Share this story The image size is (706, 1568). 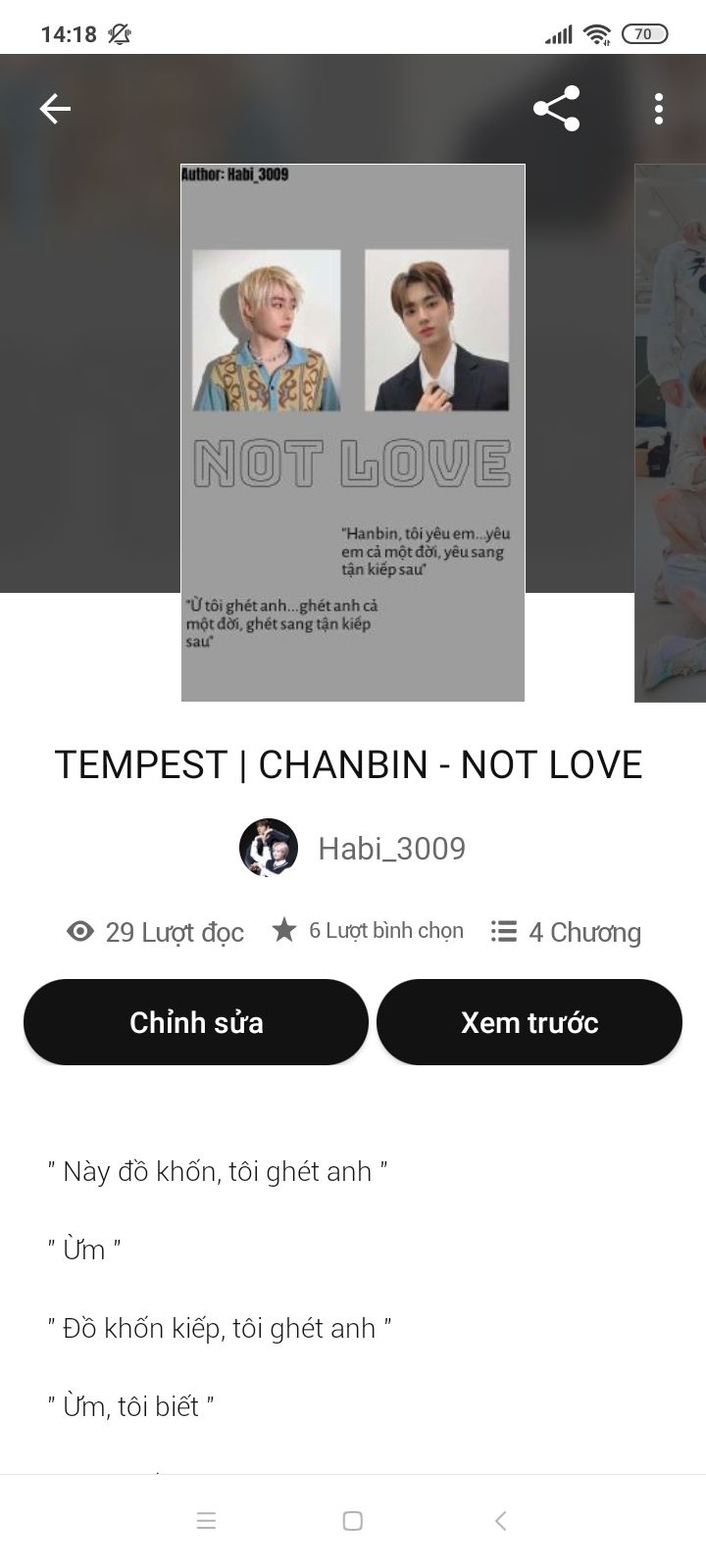coord(557,109)
